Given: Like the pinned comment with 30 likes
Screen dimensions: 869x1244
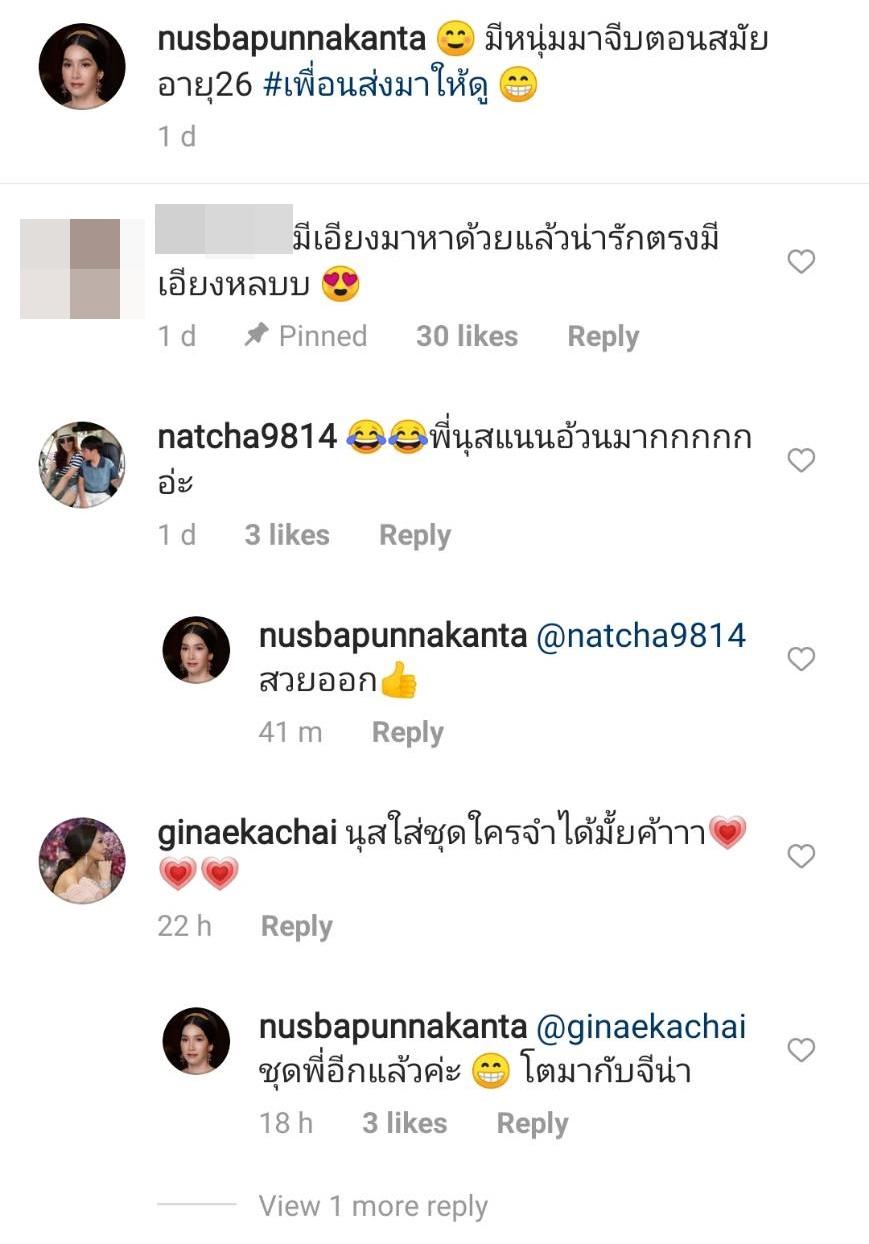Looking at the screenshot, I should tap(802, 263).
